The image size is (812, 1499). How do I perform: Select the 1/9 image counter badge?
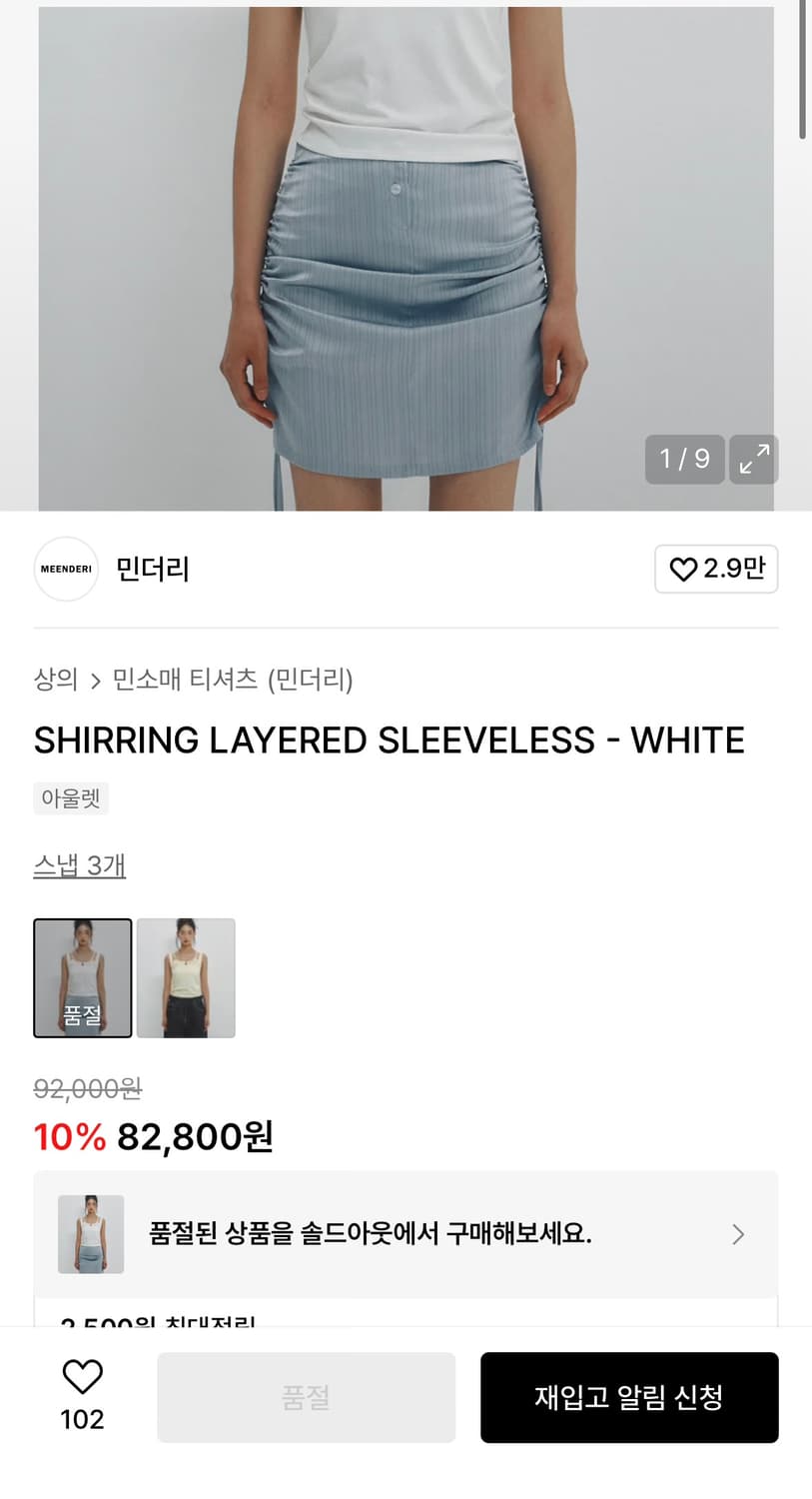click(684, 459)
